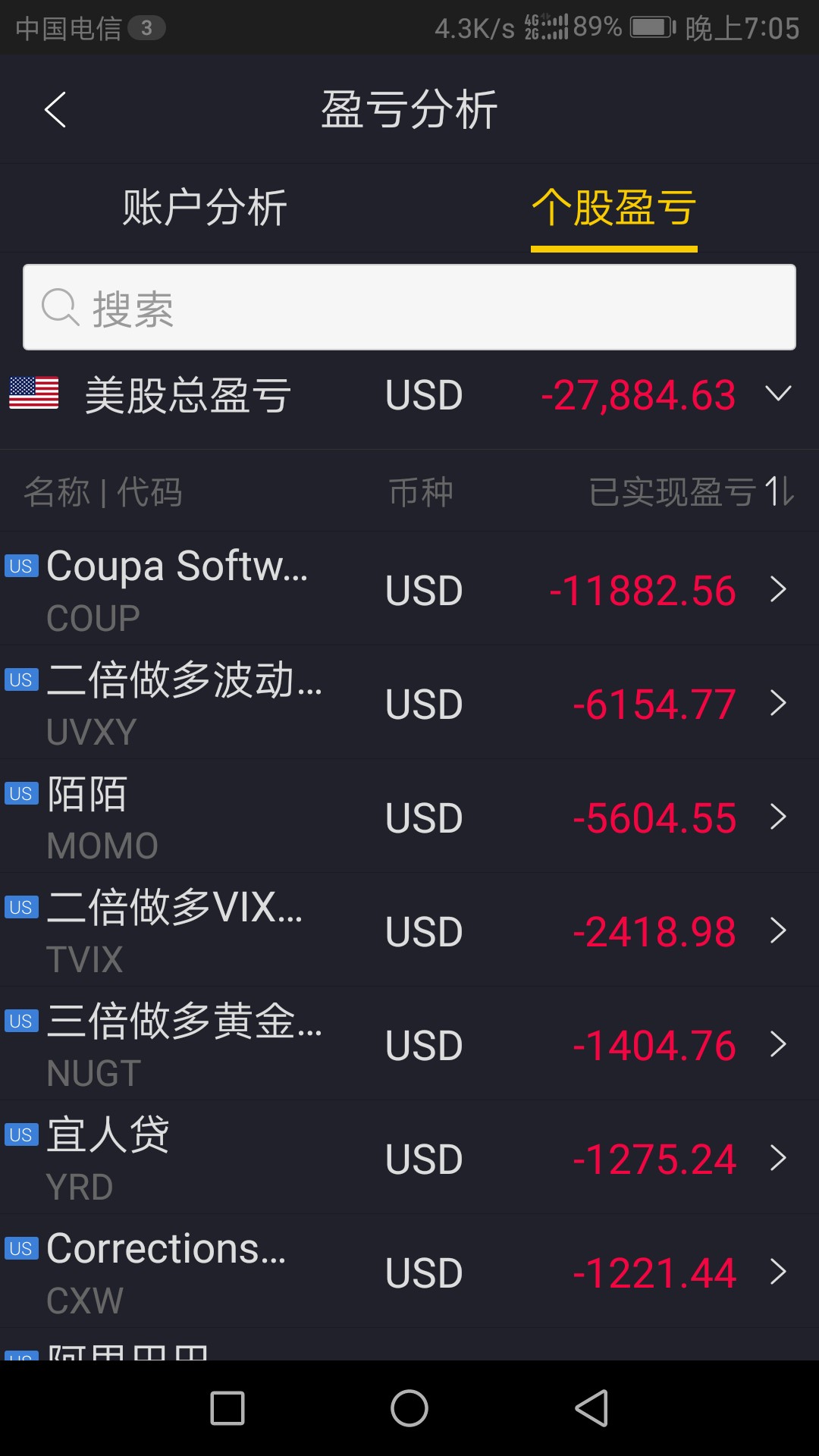The image size is (819, 1456).
Task: Open recent apps from navigation bar
Action: point(227,1408)
